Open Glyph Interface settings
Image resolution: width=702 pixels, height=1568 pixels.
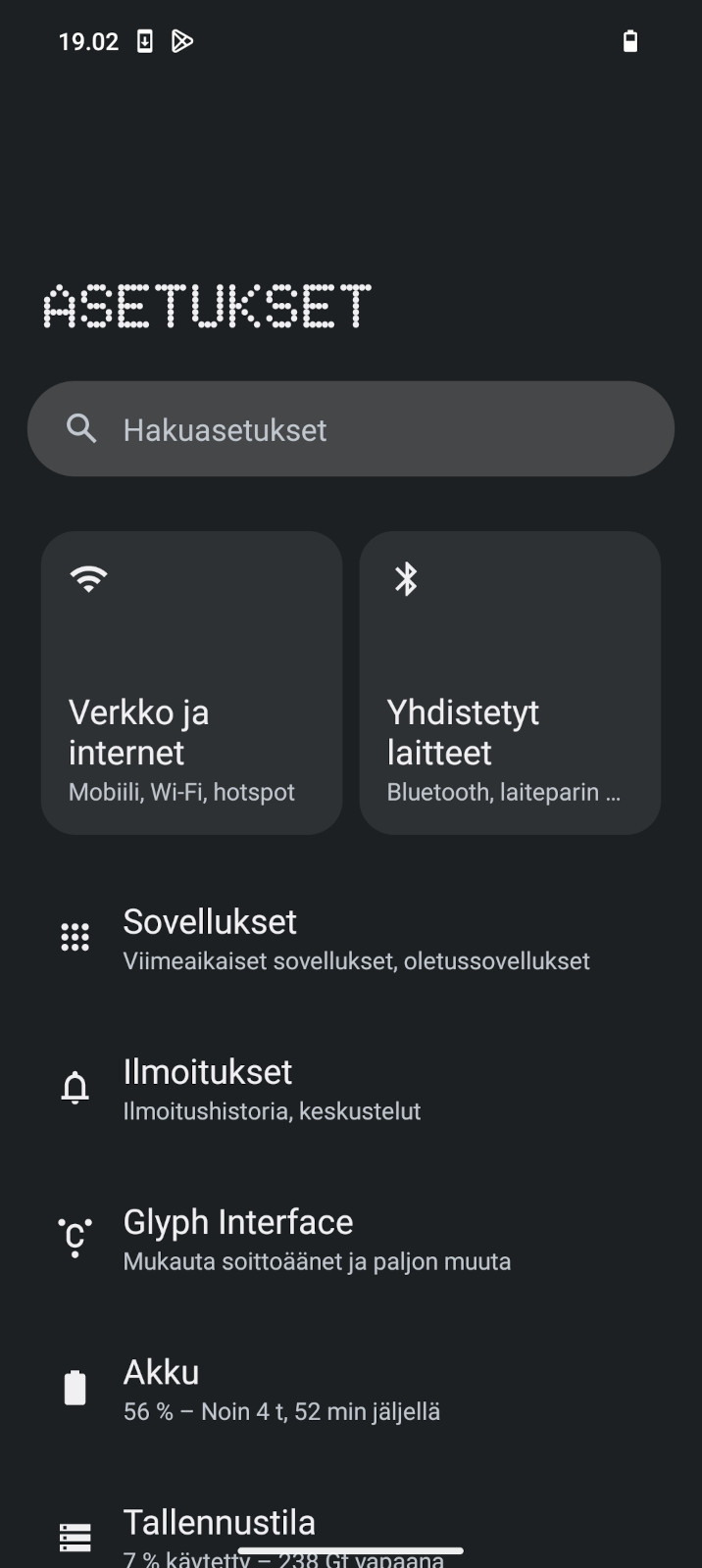(351, 1239)
